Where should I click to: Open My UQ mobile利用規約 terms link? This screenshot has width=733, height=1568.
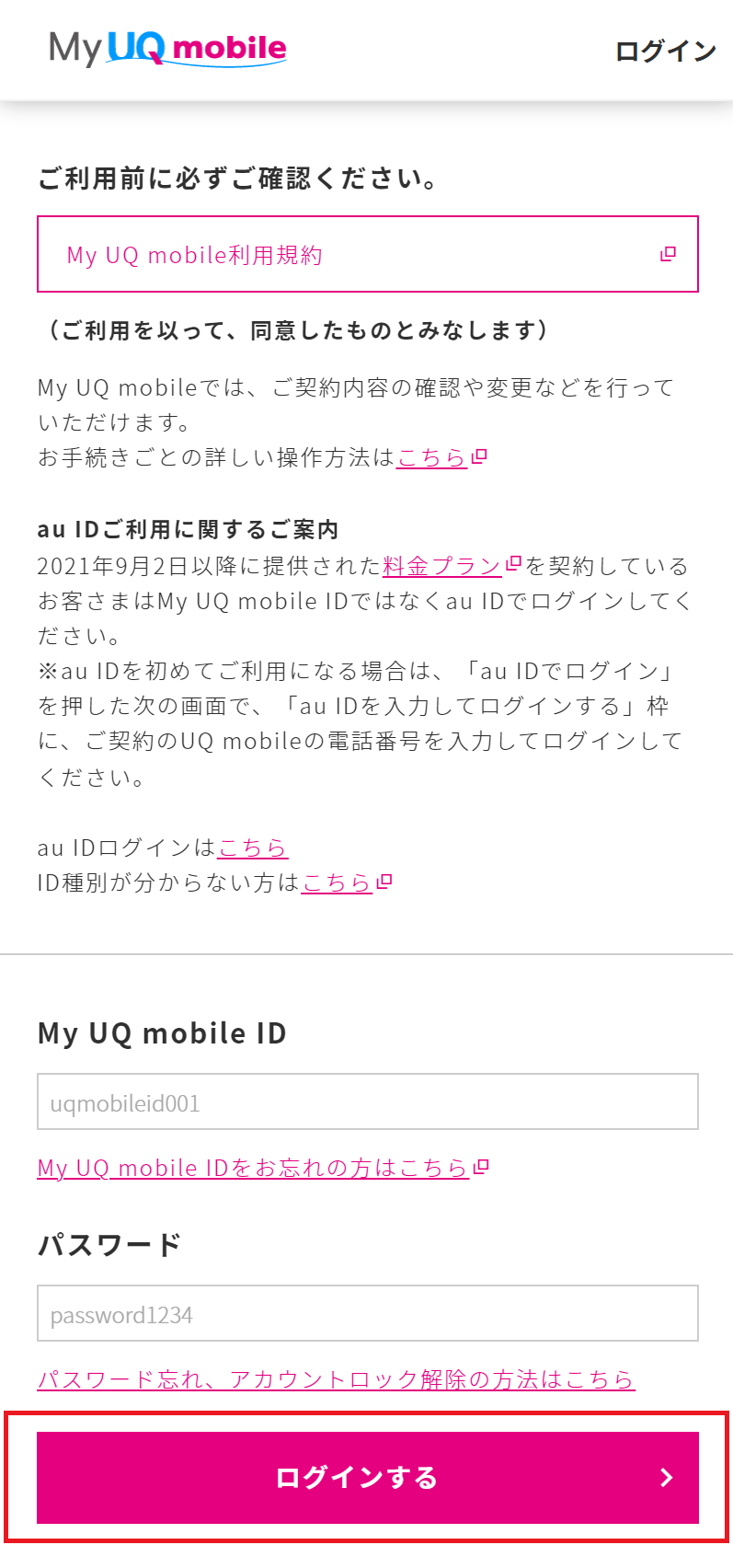(x=367, y=254)
